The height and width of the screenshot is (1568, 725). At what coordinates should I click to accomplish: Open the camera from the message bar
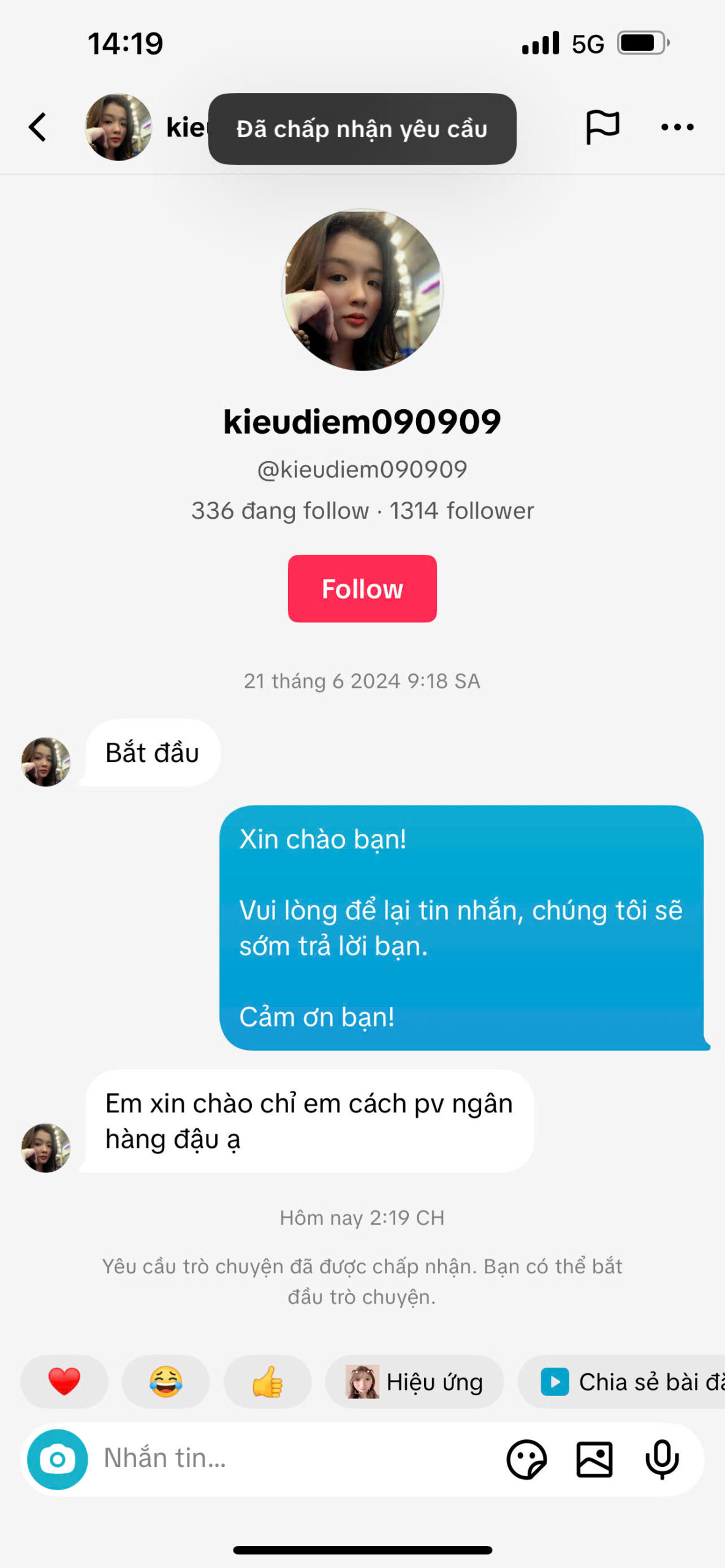58,1459
